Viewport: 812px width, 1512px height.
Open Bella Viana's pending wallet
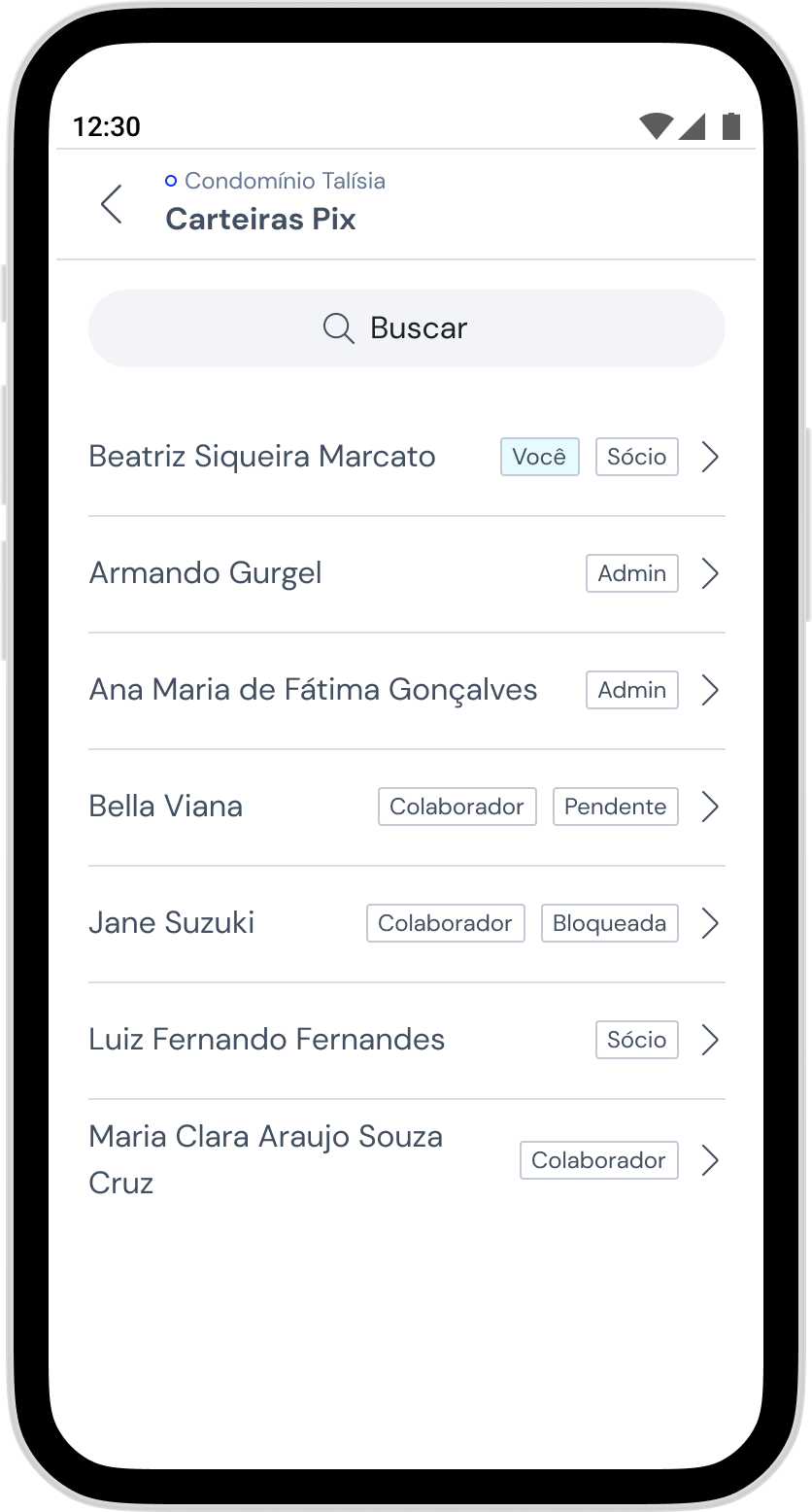pos(406,807)
